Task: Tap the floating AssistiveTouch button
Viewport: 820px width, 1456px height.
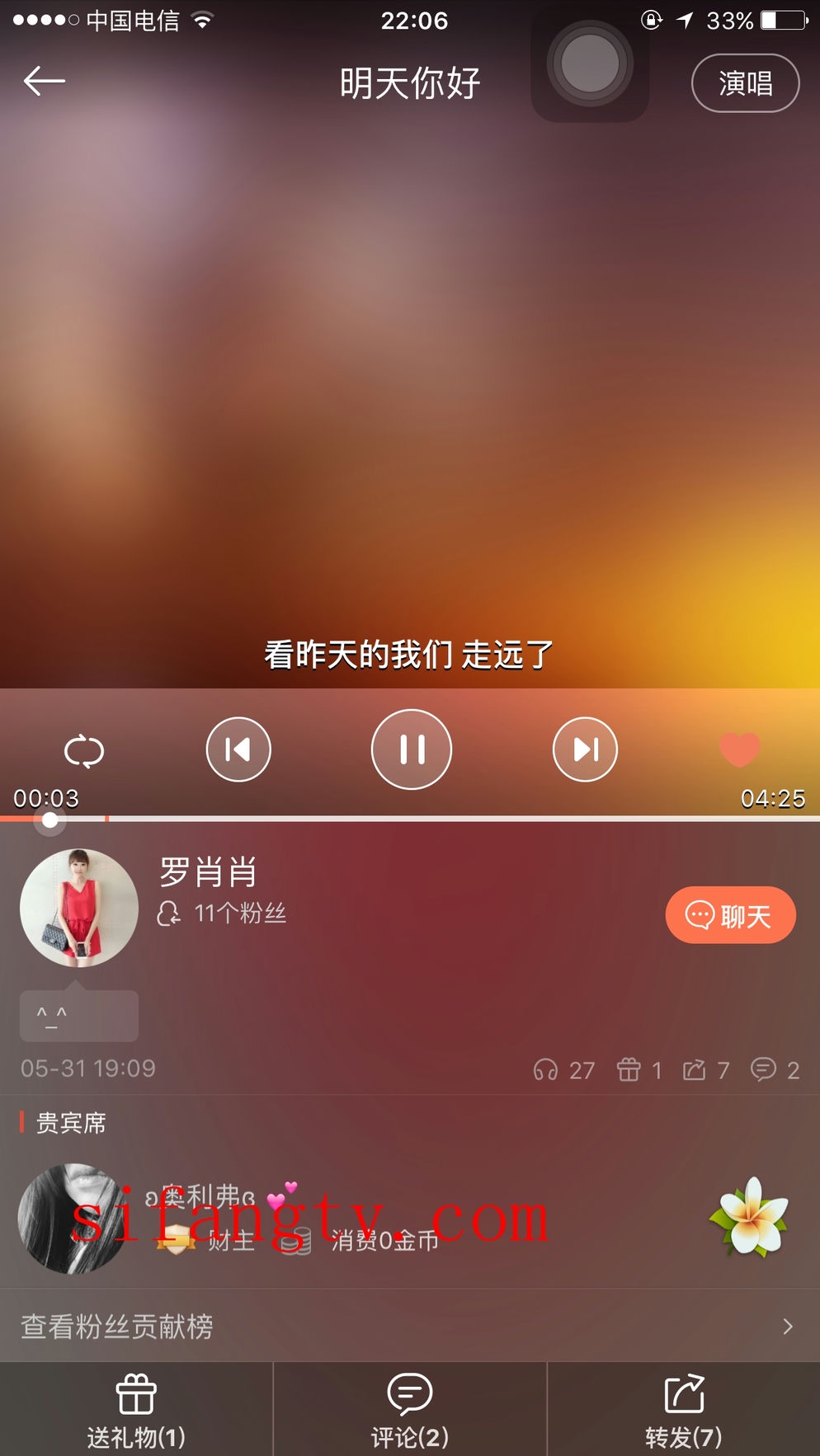Action: pos(589,63)
